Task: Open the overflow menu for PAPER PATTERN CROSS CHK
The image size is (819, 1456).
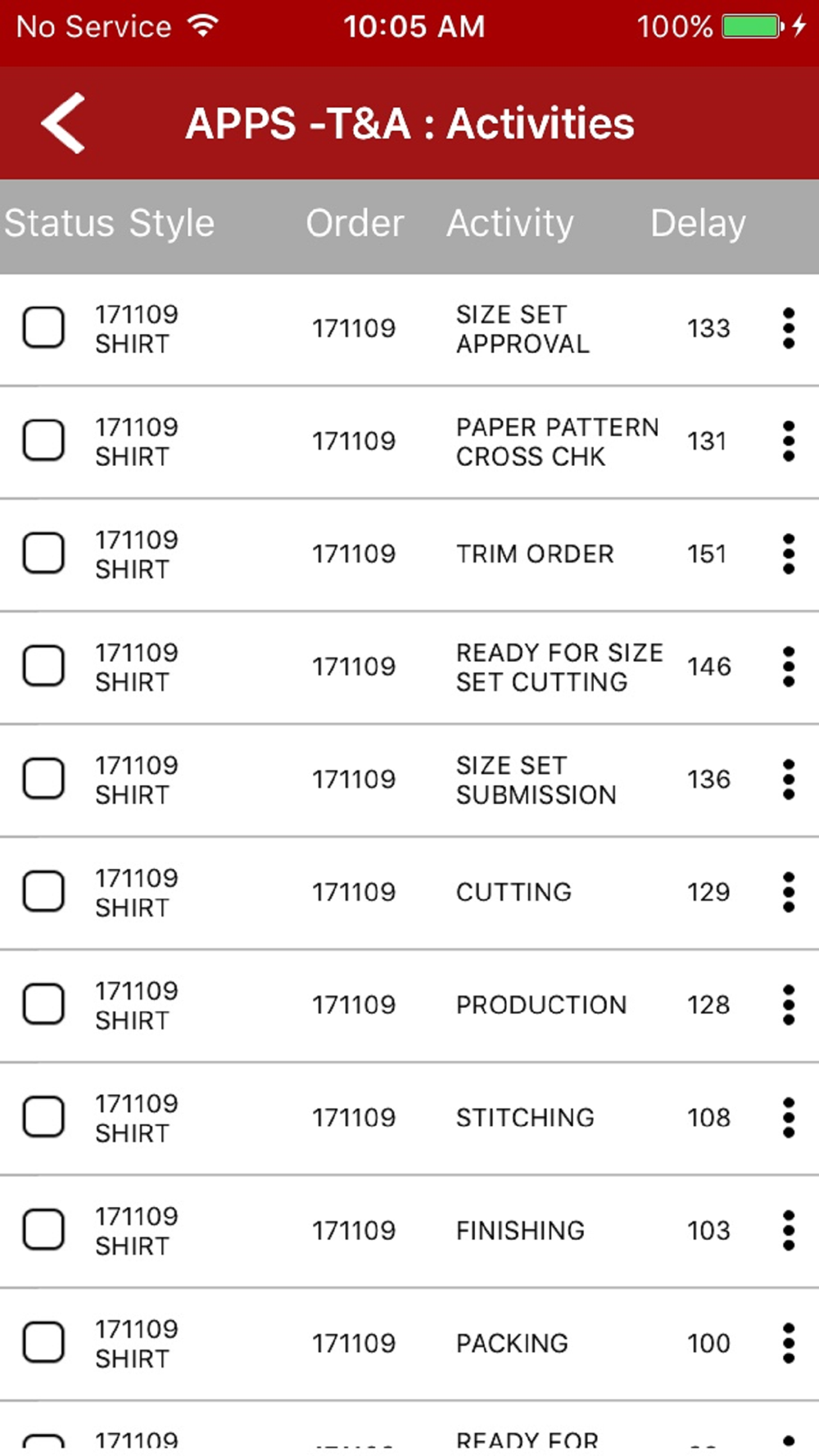Action: point(788,441)
